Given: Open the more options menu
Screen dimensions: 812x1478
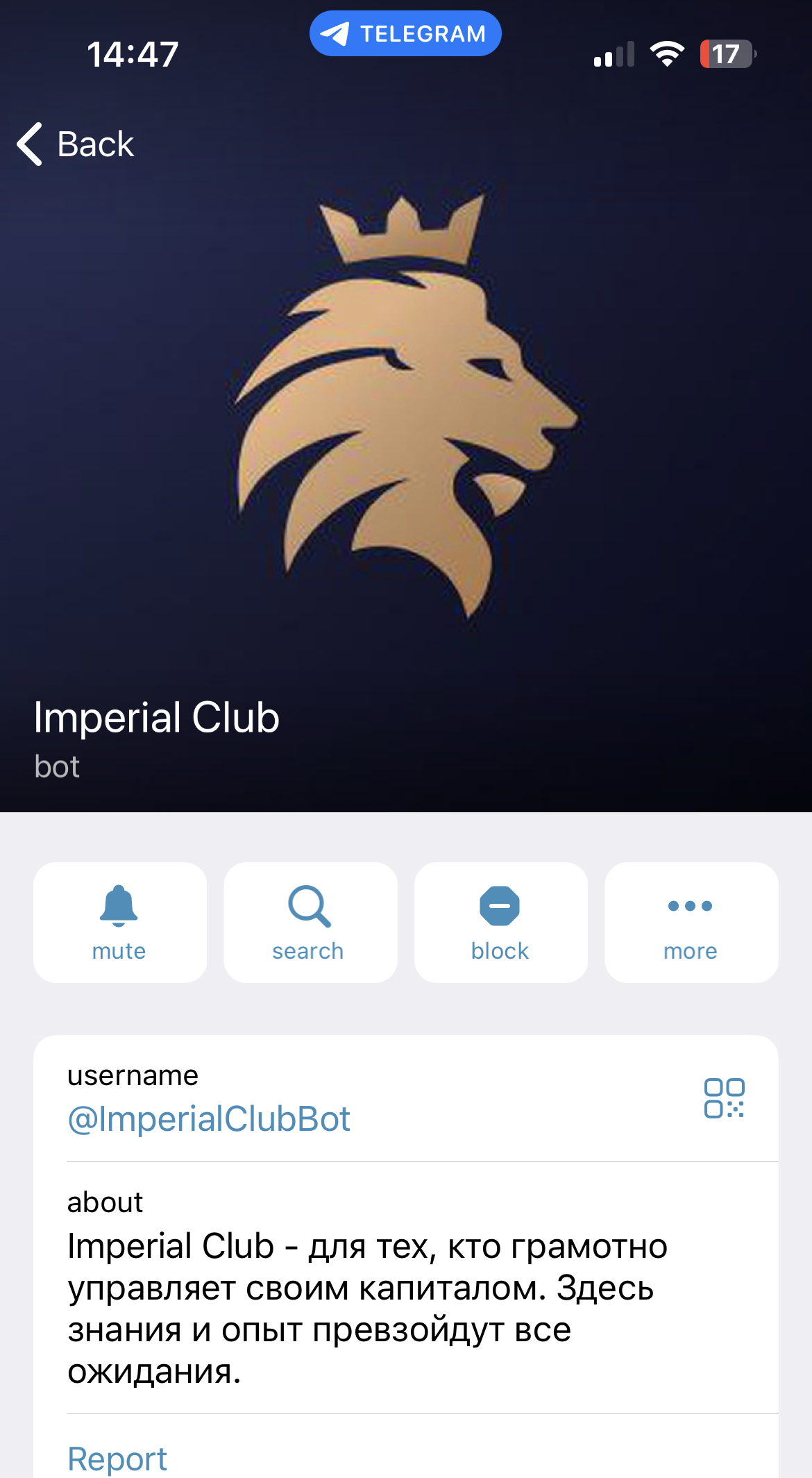Looking at the screenshot, I should [x=691, y=922].
